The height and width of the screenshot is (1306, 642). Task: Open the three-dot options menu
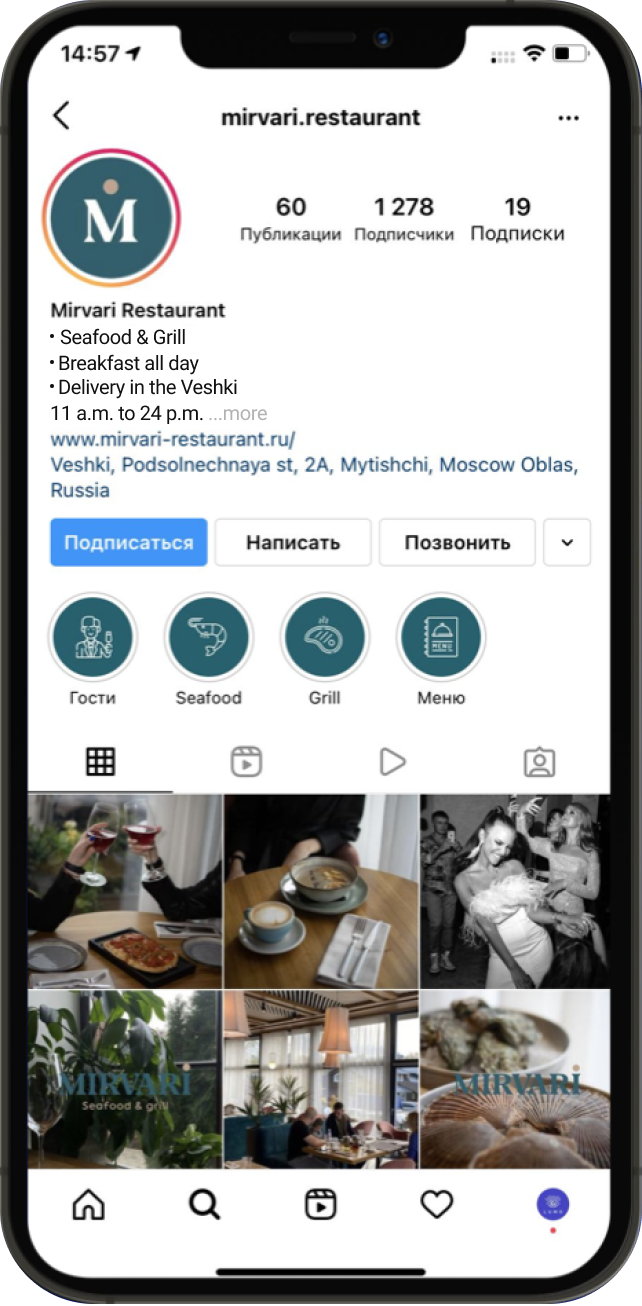tap(568, 118)
